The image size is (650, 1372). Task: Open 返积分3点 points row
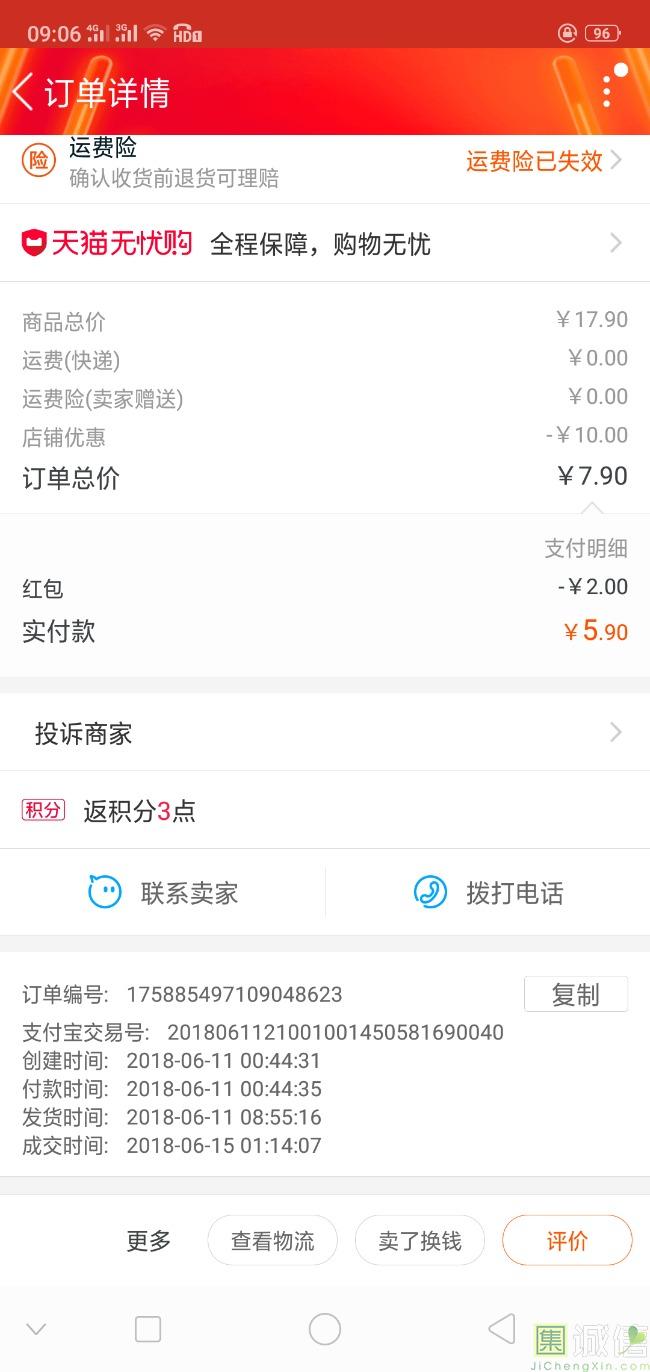(x=325, y=810)
